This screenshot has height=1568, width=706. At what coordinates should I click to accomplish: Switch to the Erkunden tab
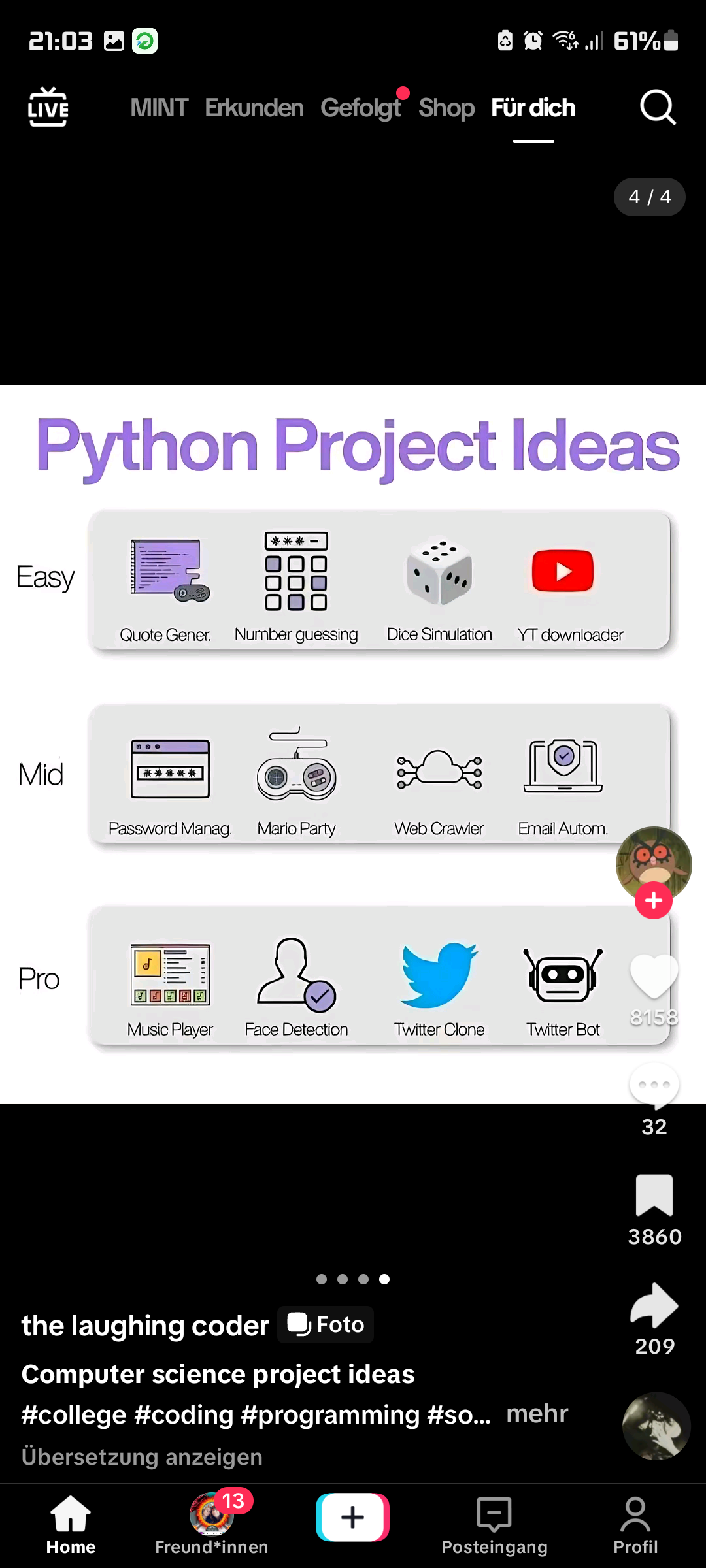254,108
